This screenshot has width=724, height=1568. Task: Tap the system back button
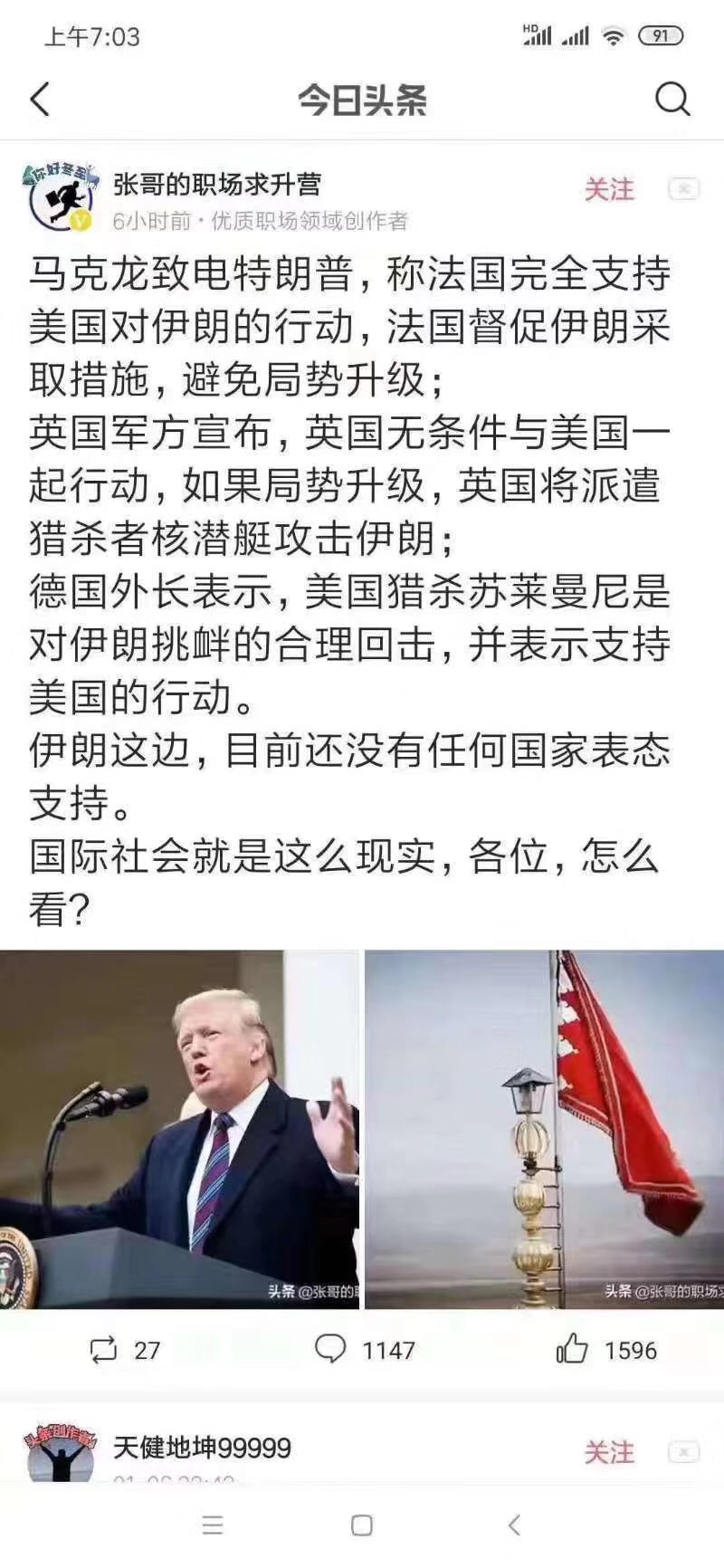click(513, 1525)
